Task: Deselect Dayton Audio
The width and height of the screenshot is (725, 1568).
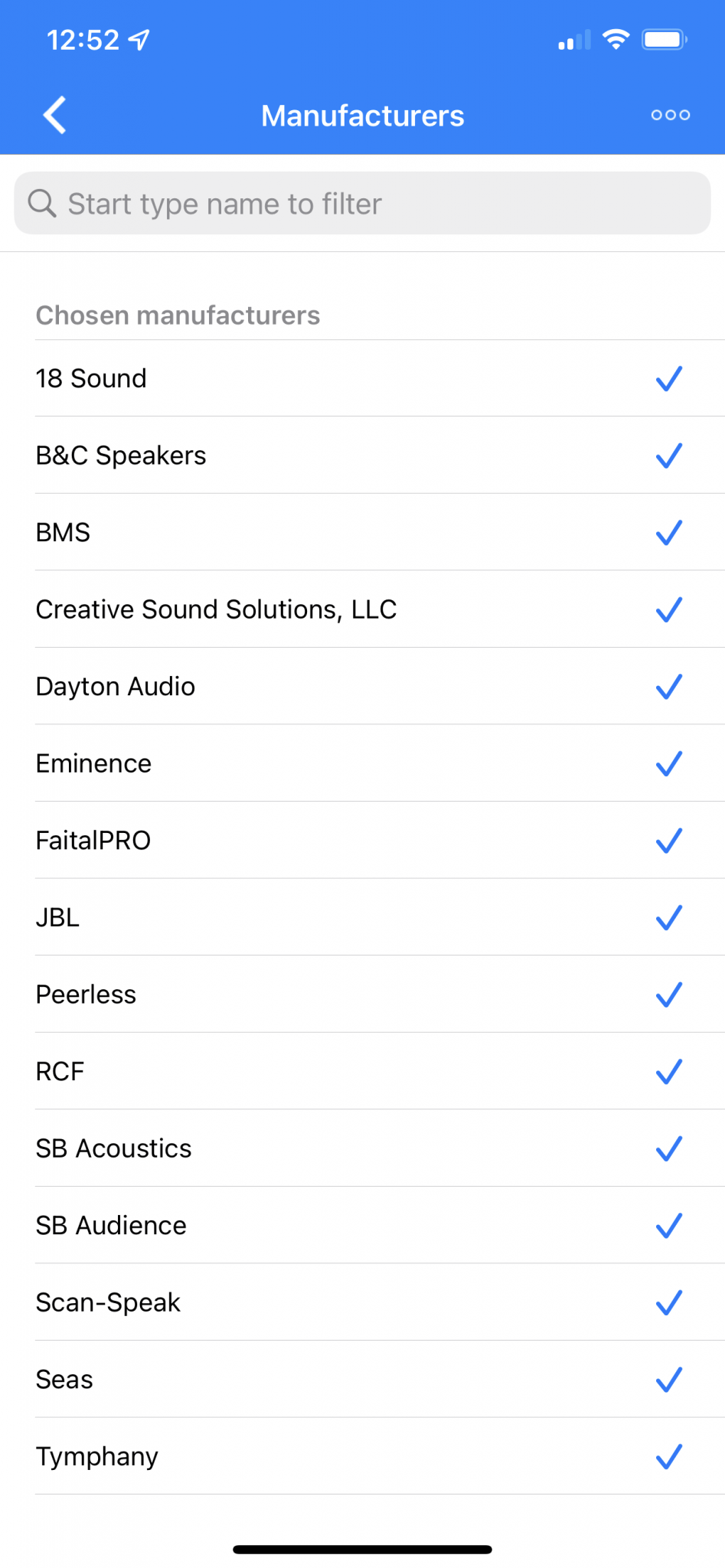Action: [362, 686]
